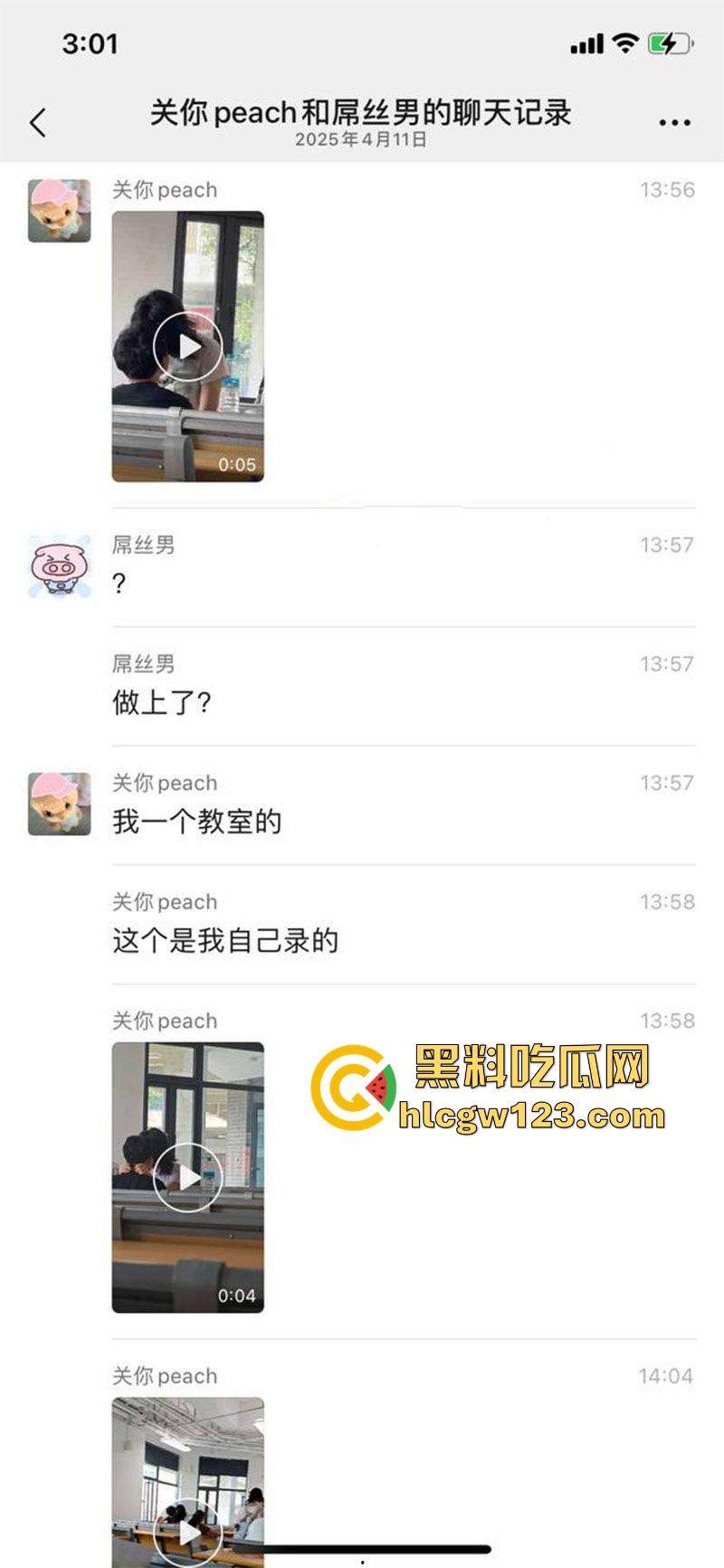Tap 关你peach's avatar beside the first video
This screenshot has height=1568, width=724.
click(58, 211)
